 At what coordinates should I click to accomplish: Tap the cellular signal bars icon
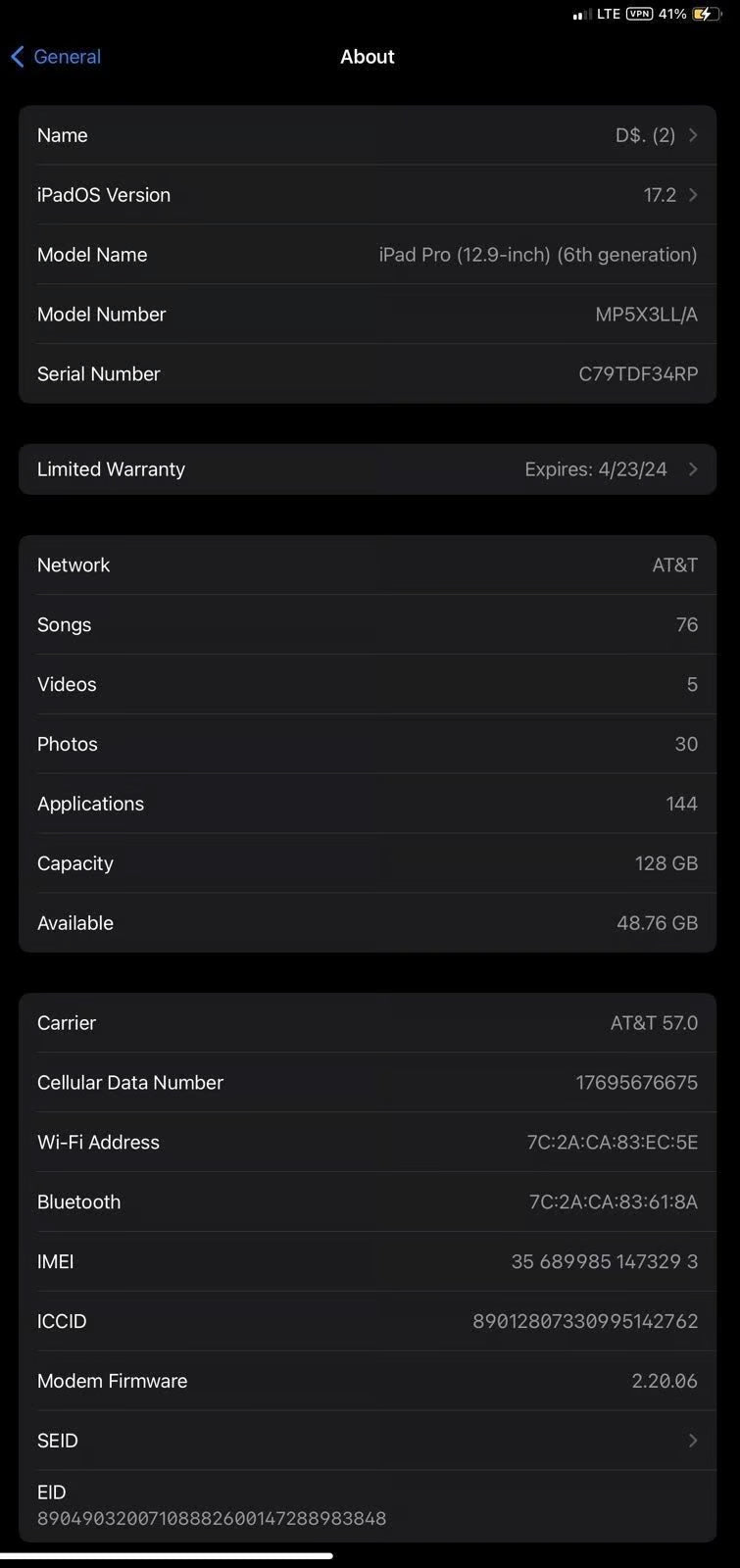tap(580, 14)
